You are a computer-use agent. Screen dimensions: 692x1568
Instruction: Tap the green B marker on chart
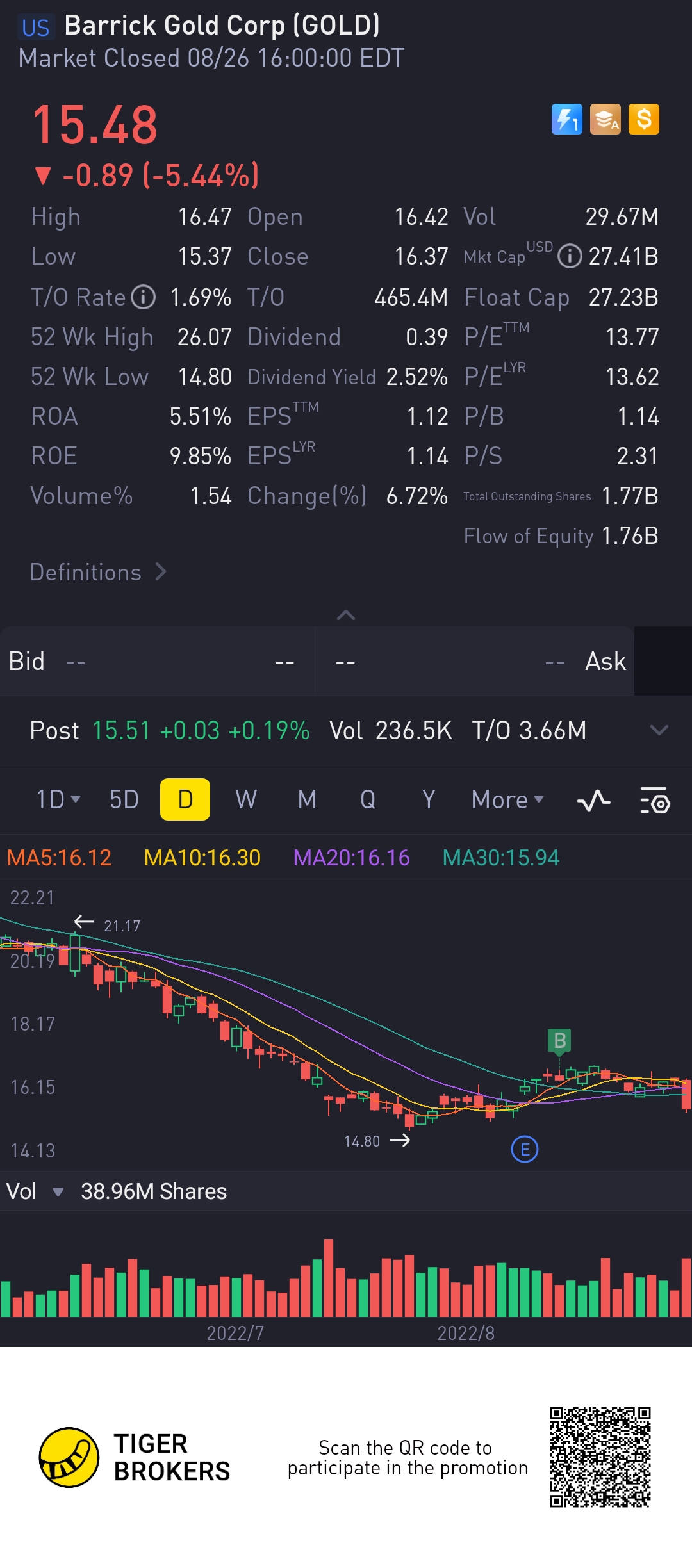coord(559,1041)
